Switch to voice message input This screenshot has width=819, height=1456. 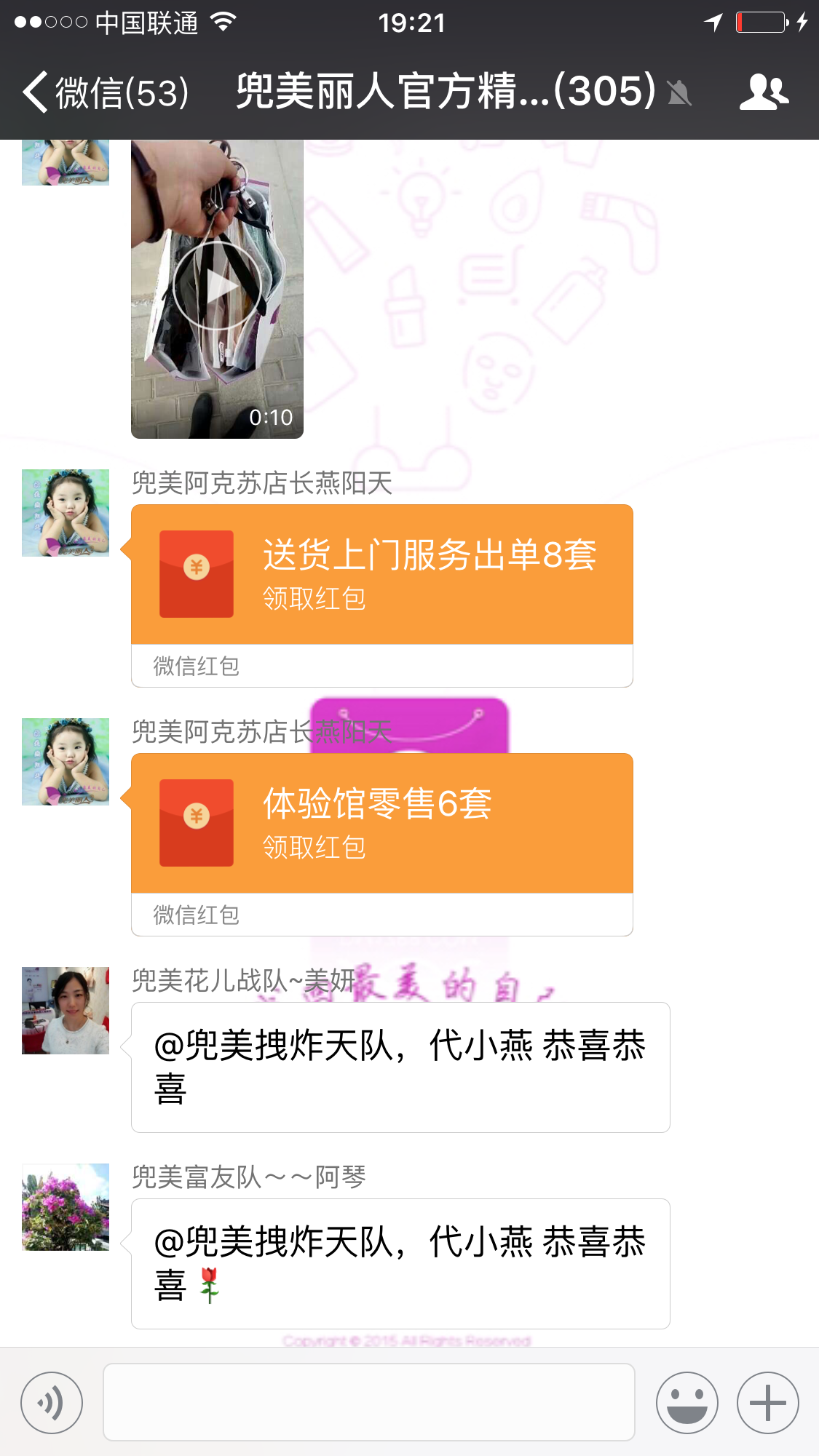tap(52, 1403)
